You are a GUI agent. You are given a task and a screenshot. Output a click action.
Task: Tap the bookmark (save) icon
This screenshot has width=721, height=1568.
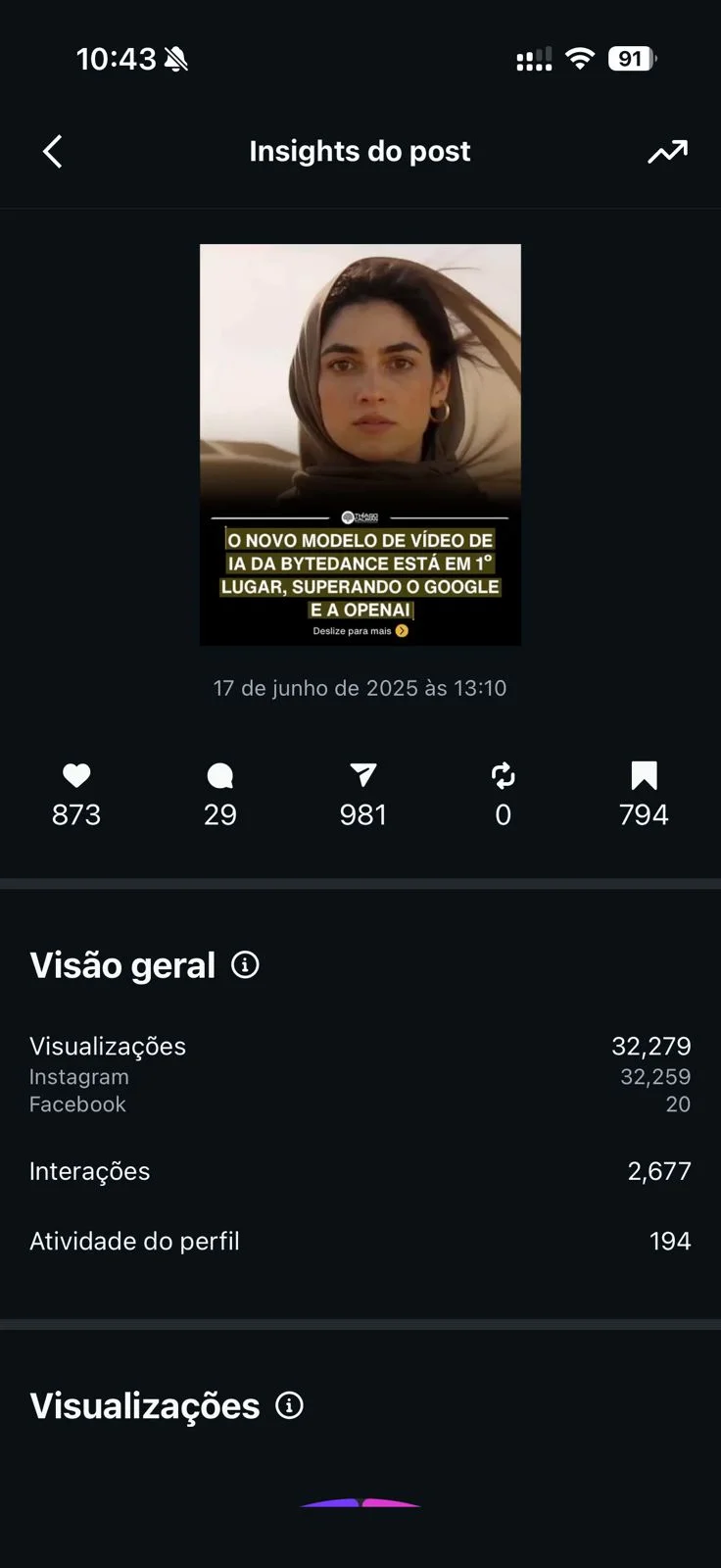(x=644, y=775)
